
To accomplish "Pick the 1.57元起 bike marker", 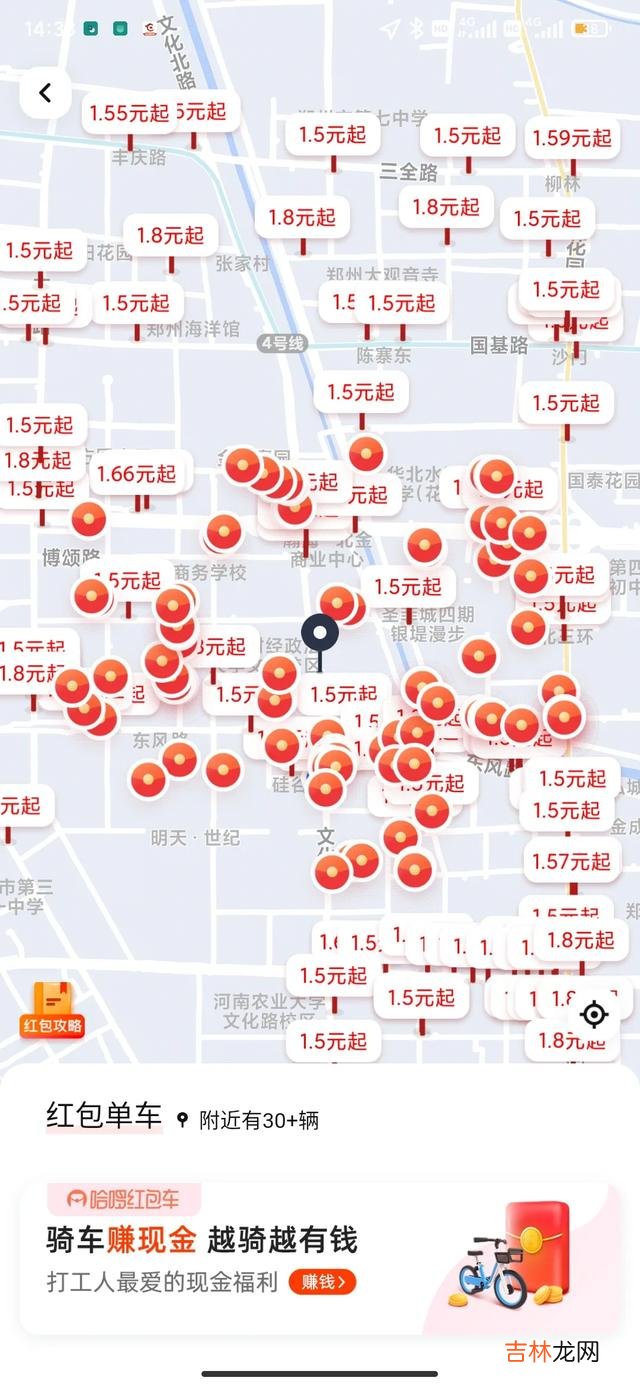I will pos(571,861).
